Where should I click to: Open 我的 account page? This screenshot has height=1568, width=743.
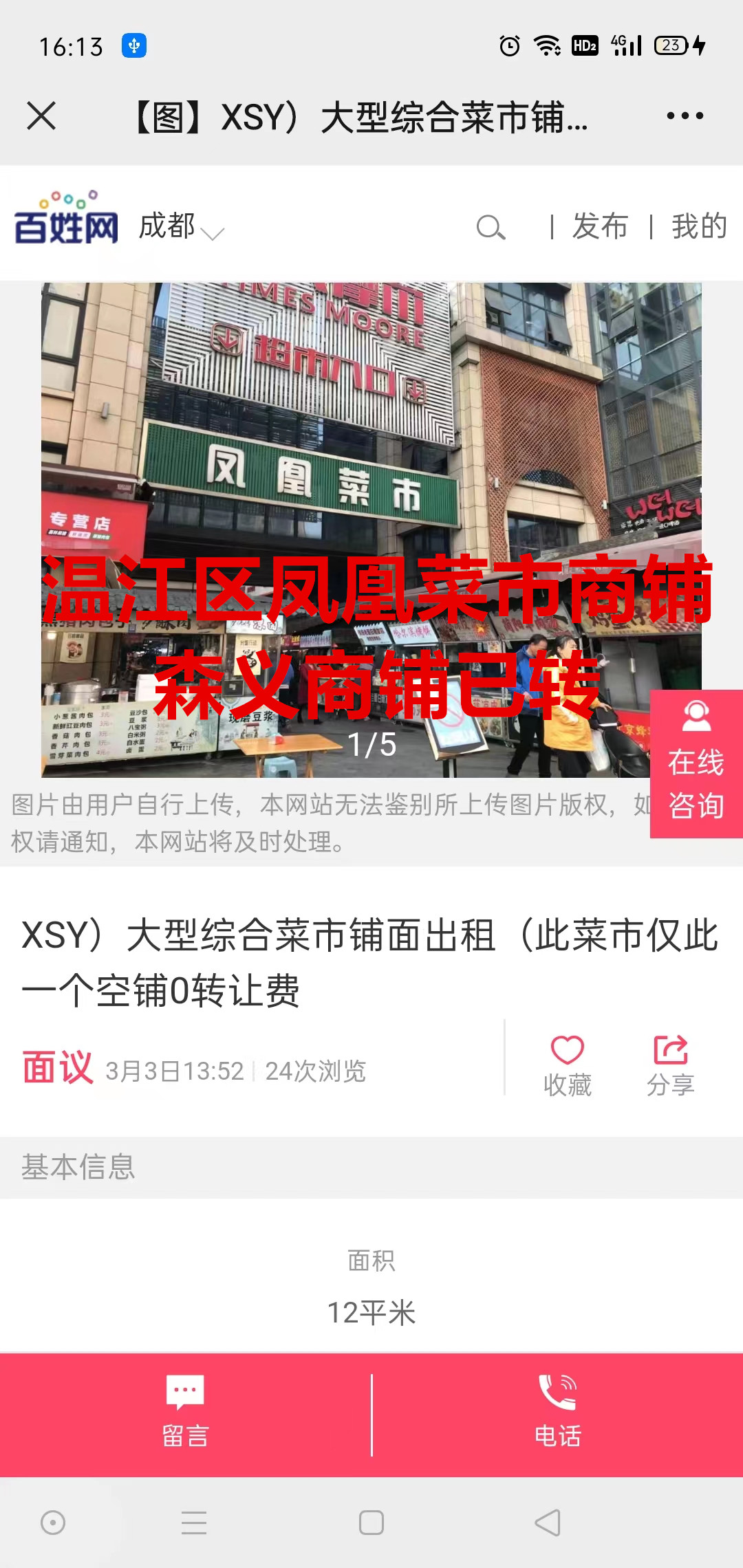click(x=699, y=227)
